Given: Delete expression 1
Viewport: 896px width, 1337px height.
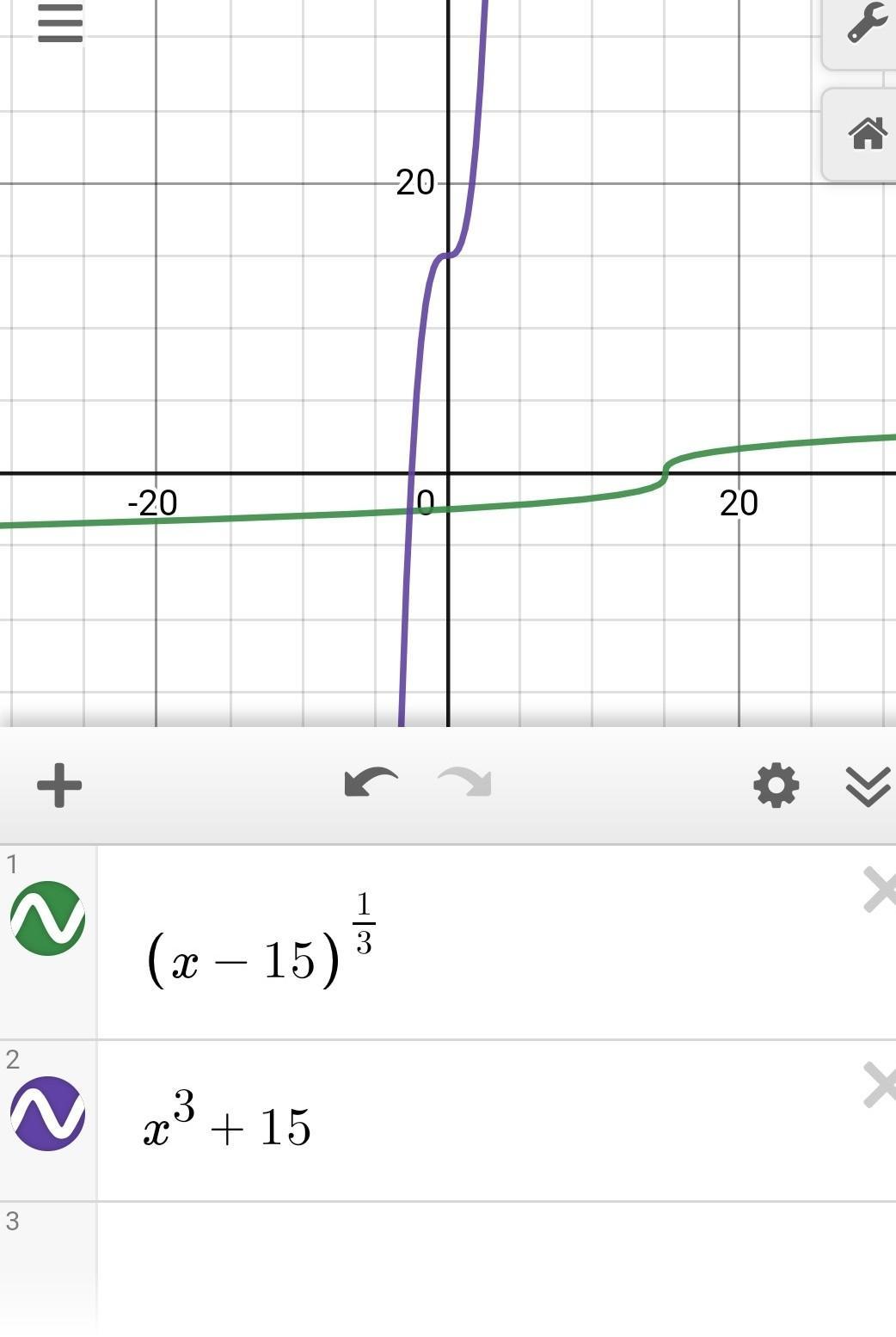Looking at the screenshot, I should (879, 890).
